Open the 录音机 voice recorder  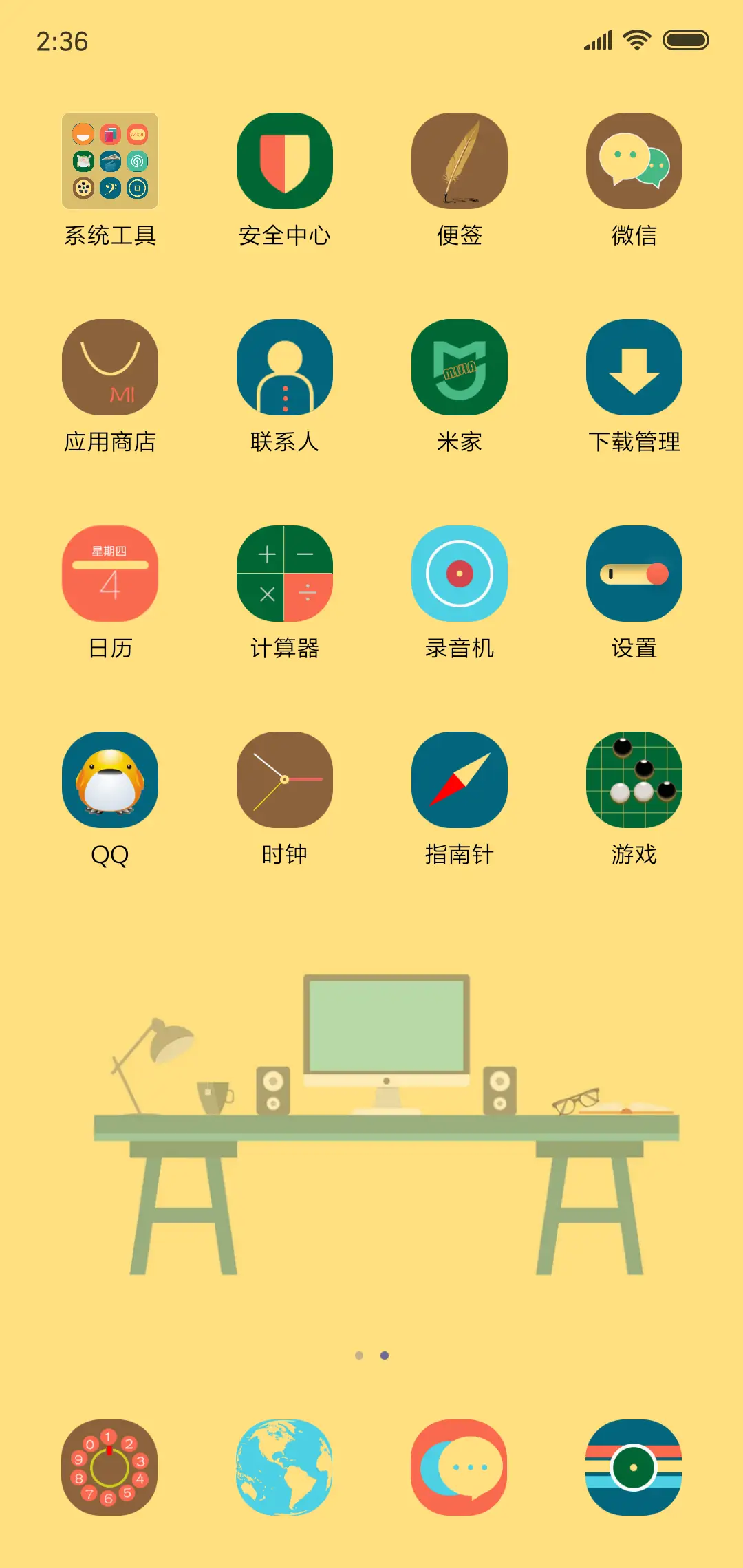[460, 573]
